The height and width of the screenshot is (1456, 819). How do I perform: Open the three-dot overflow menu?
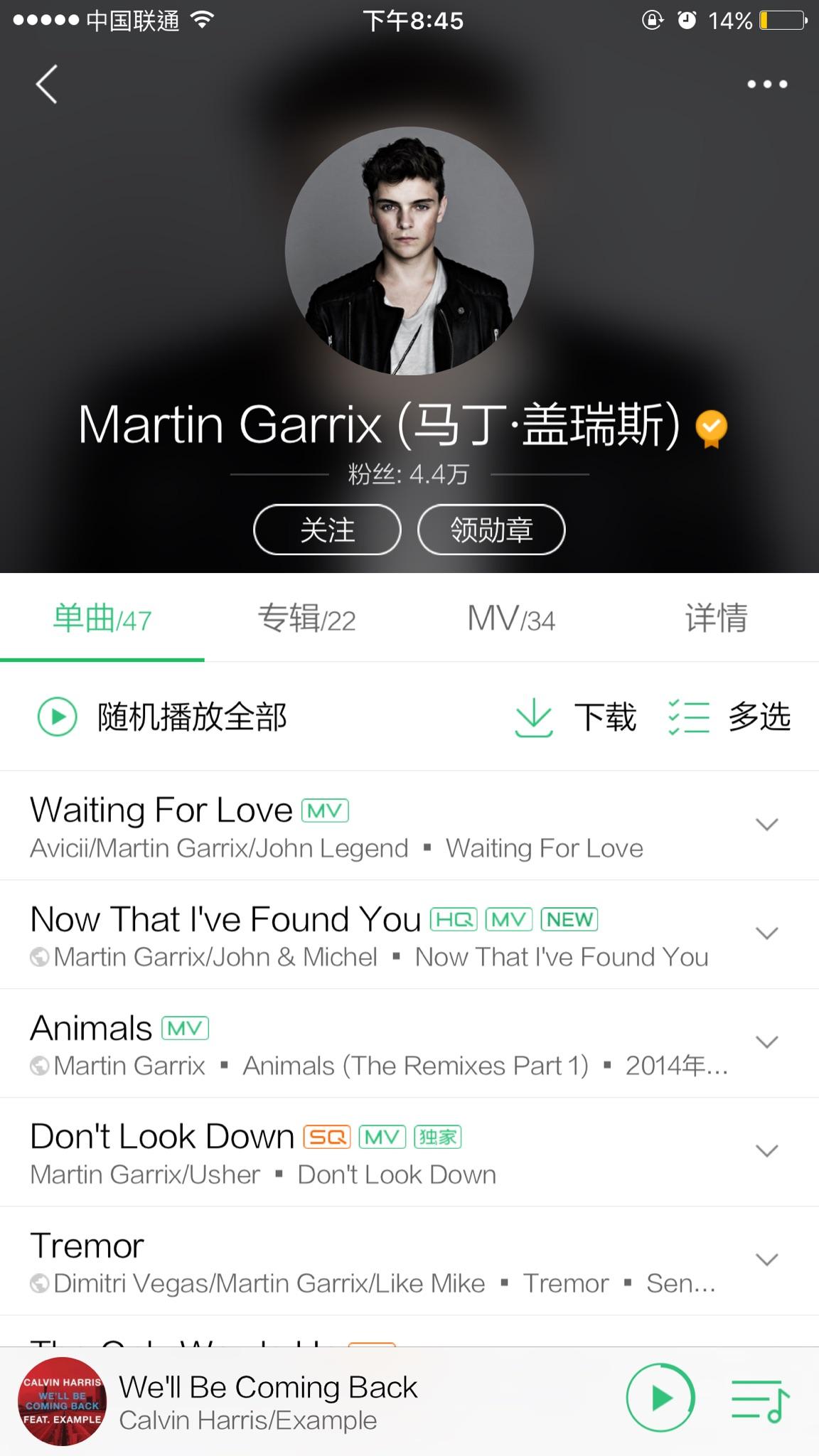point(767,85)
